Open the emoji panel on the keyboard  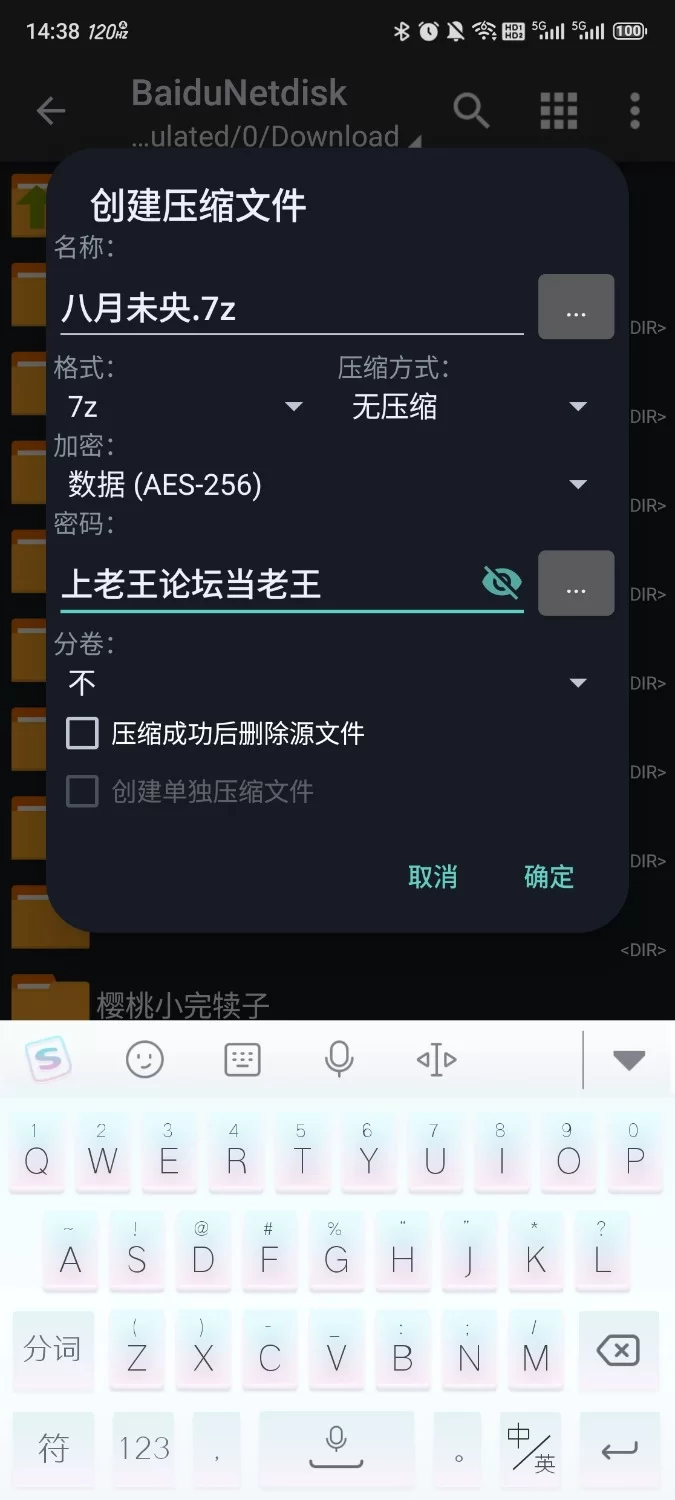(145, 1059)
